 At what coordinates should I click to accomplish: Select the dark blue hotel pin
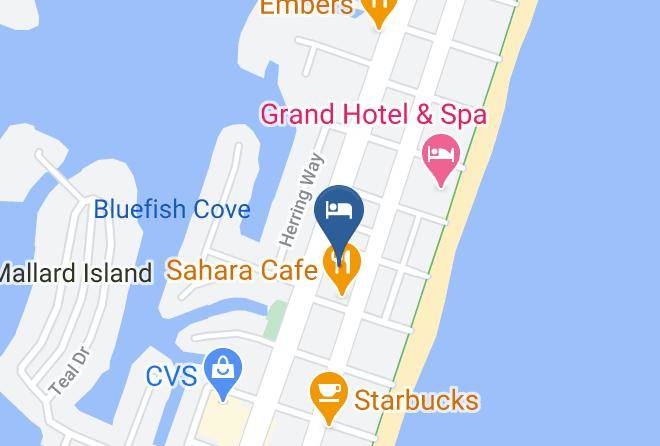point(339,225)
